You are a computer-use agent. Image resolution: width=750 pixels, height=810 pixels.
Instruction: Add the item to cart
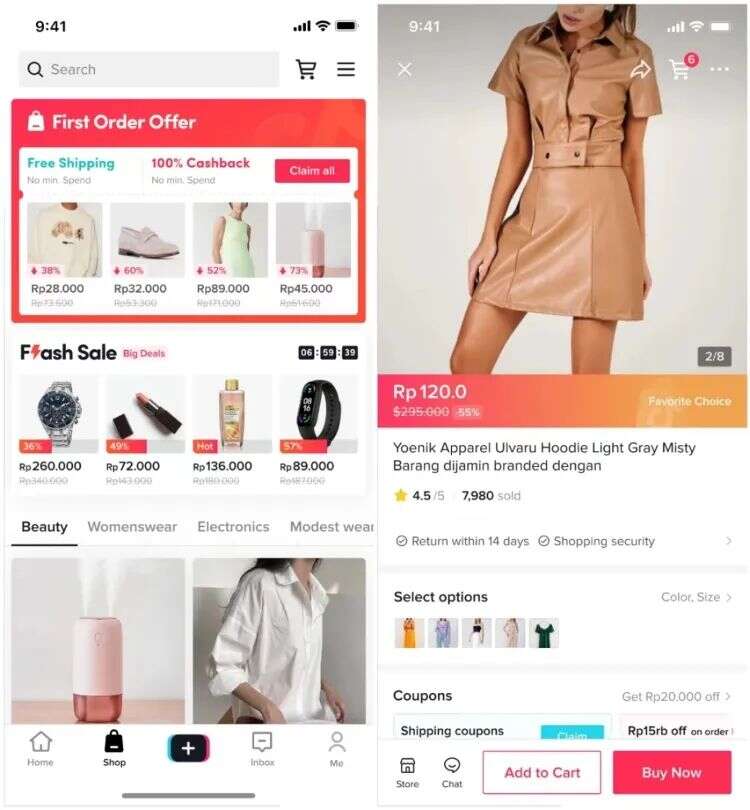542,772
